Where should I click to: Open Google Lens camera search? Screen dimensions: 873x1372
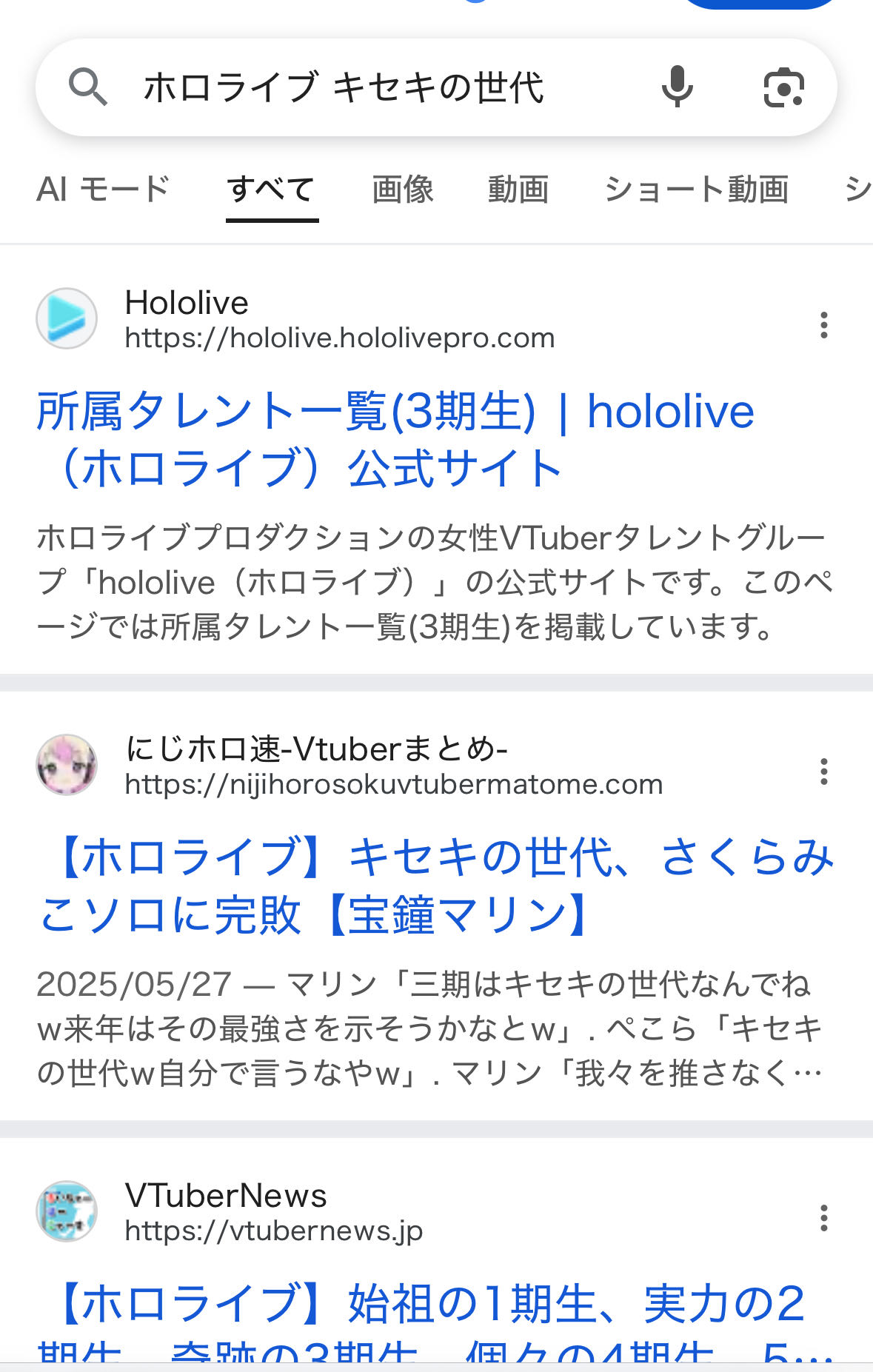tap(783, 87)
